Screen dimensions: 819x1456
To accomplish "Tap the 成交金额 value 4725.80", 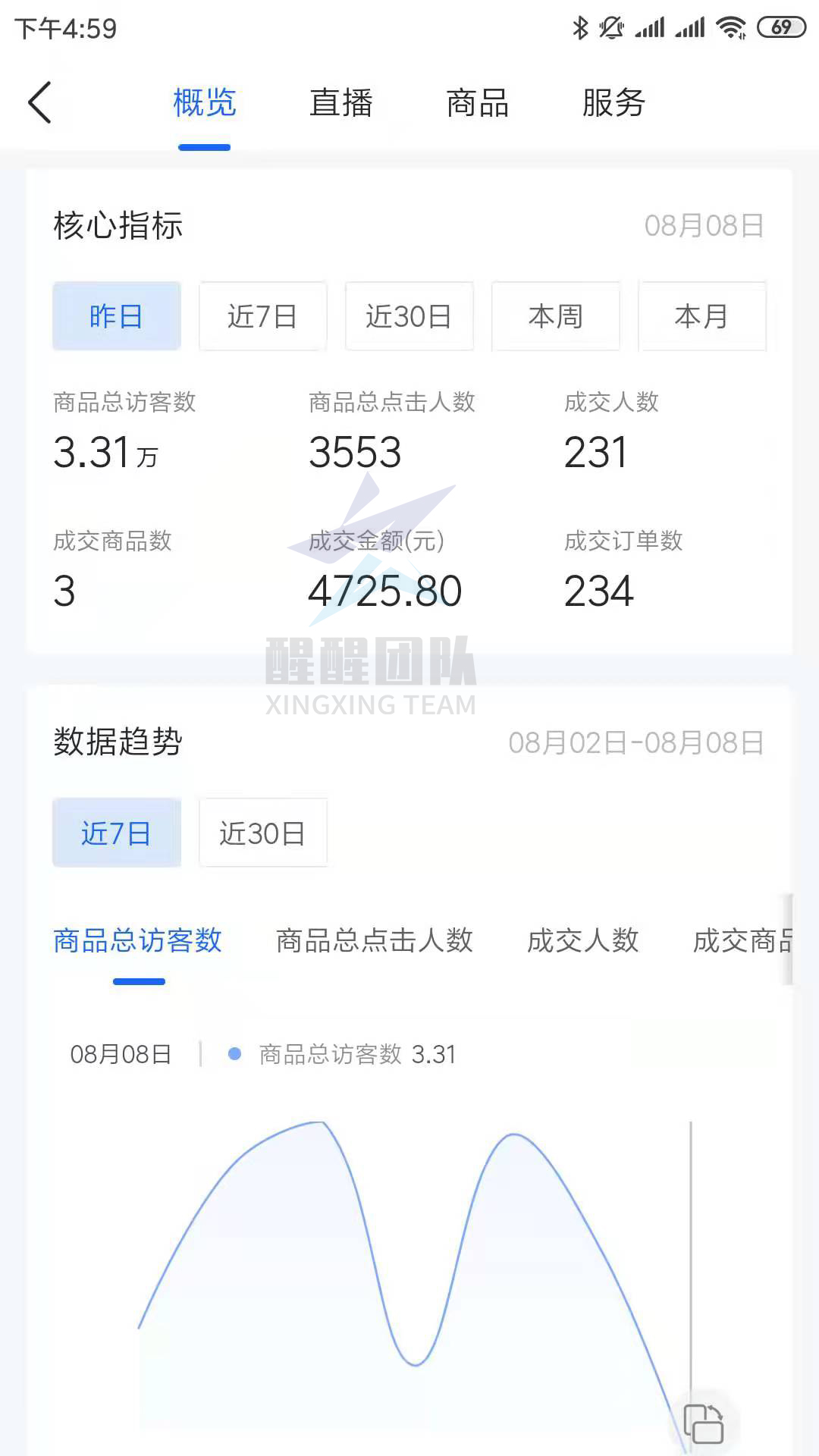I will tap(387, 590).
